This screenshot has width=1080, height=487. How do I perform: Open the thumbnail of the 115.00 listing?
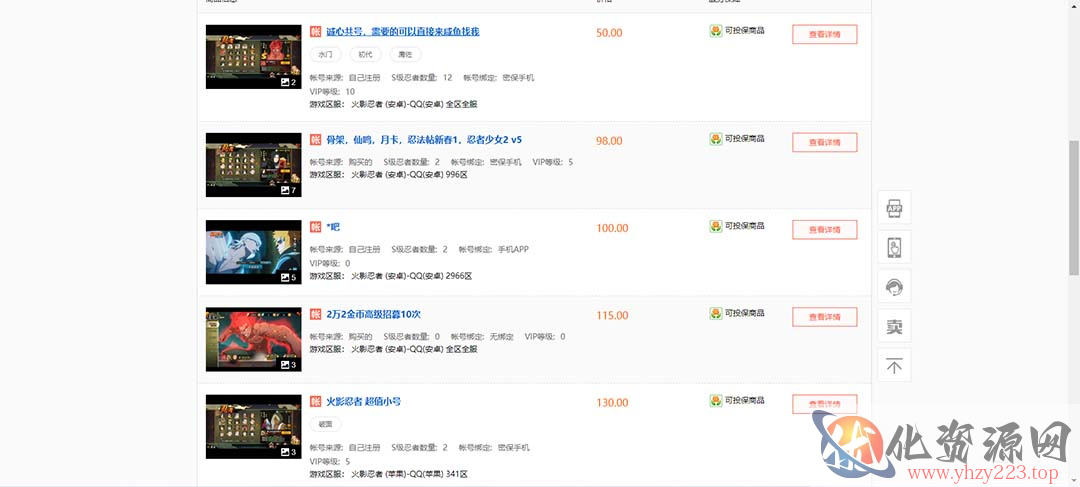tap(253, 339)
